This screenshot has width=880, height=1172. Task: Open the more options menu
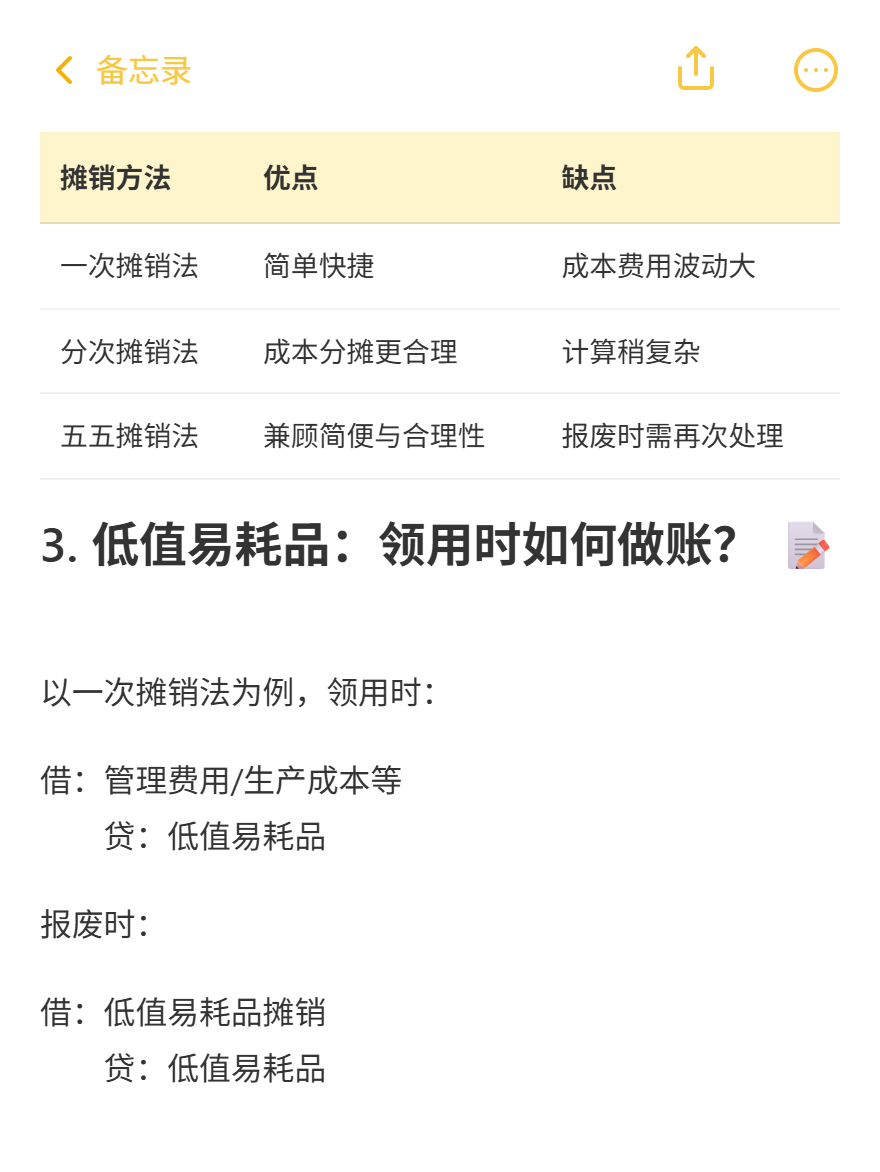[815, 70]
